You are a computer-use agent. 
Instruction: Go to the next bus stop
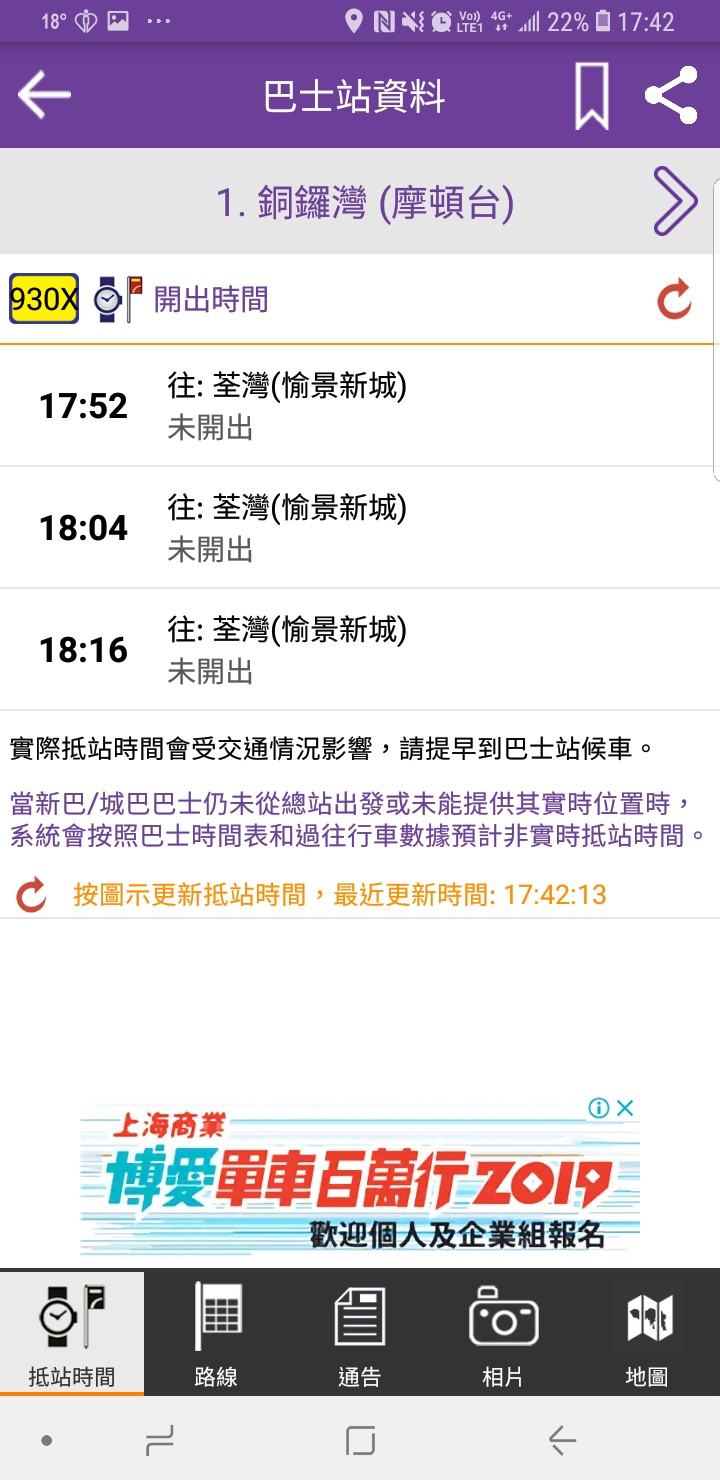pyautogui.click(x=675, y=201)
